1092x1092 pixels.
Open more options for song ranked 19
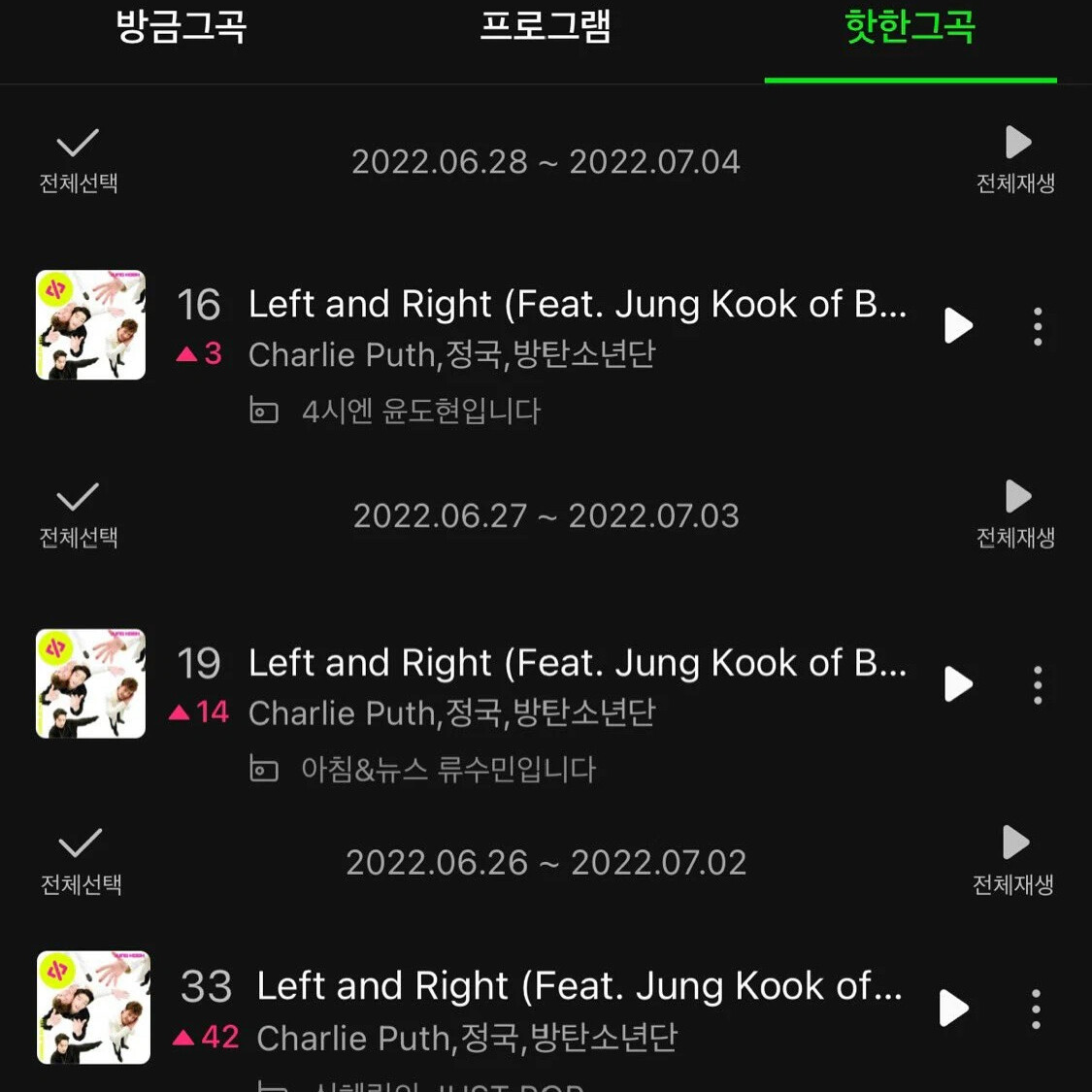pos(1038,684)
